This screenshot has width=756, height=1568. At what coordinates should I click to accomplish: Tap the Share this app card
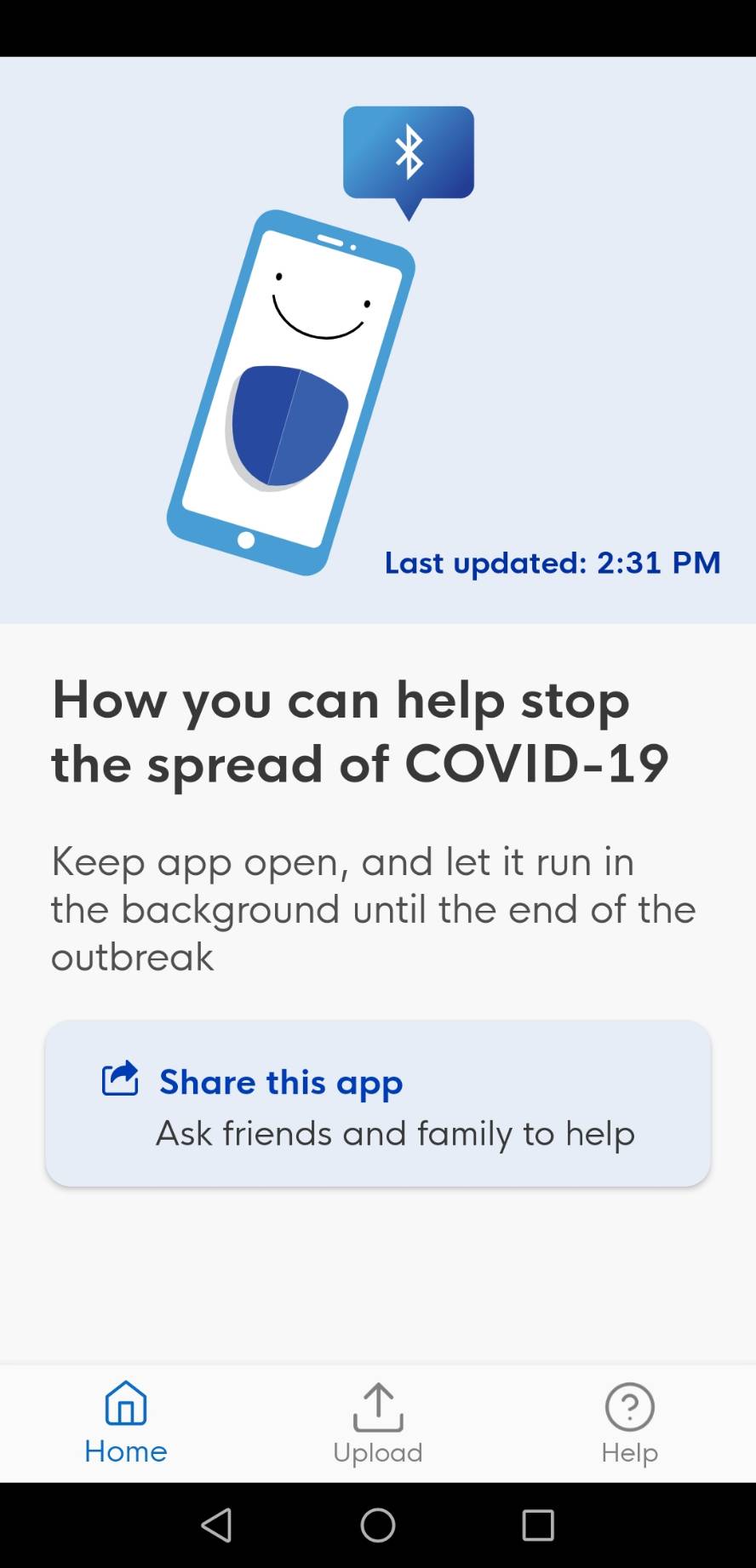[377, 1104]
